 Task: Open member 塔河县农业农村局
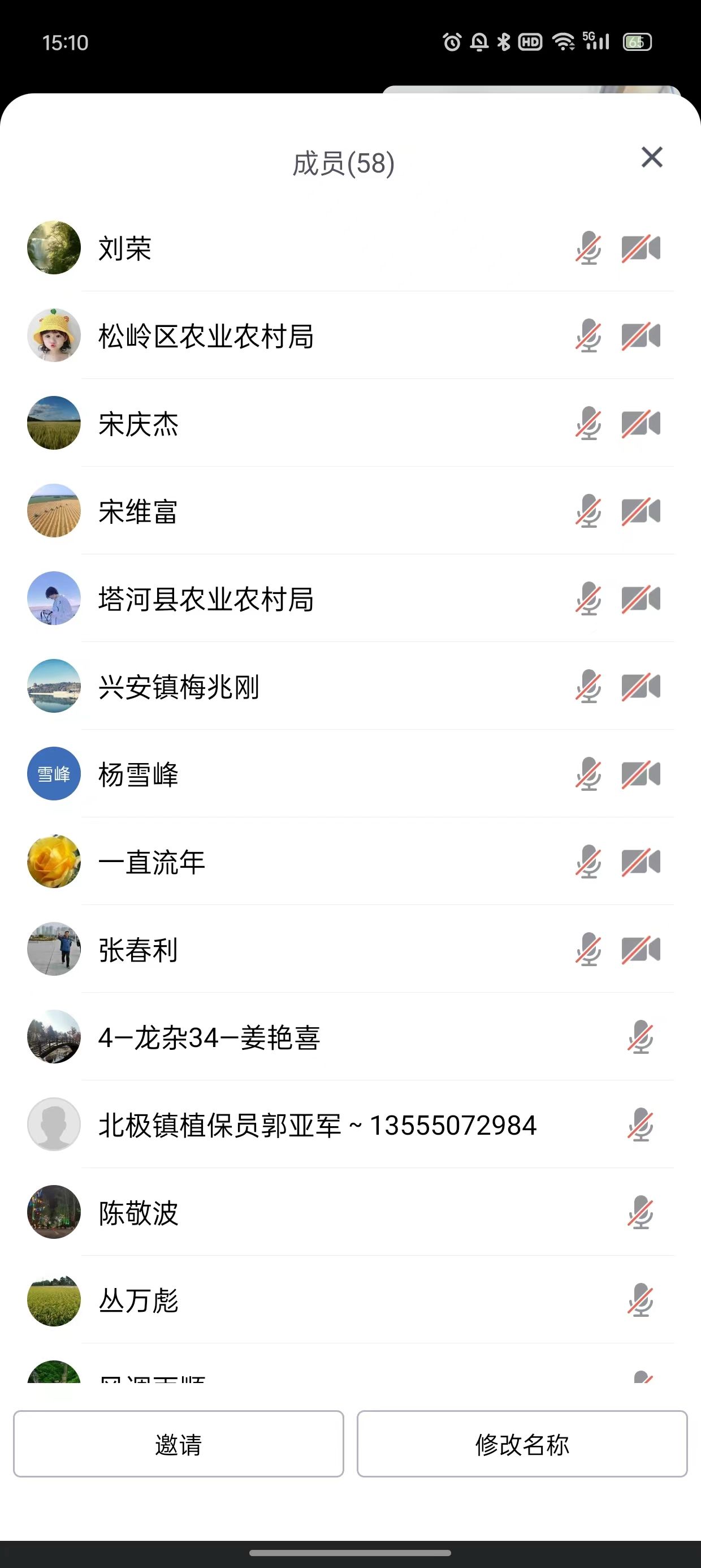(x=206, y=599)
